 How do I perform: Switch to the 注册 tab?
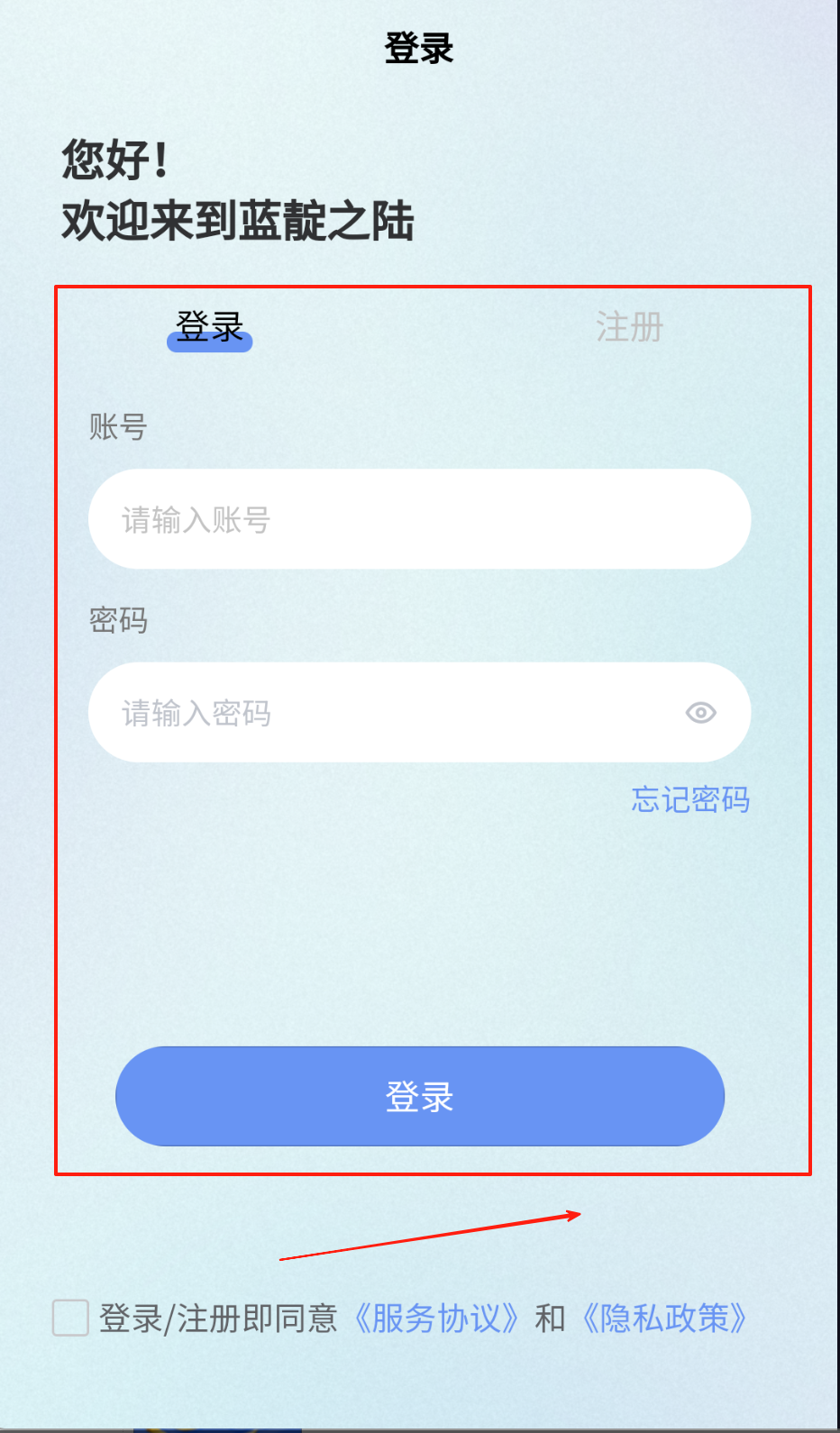(x=629, y=327)
